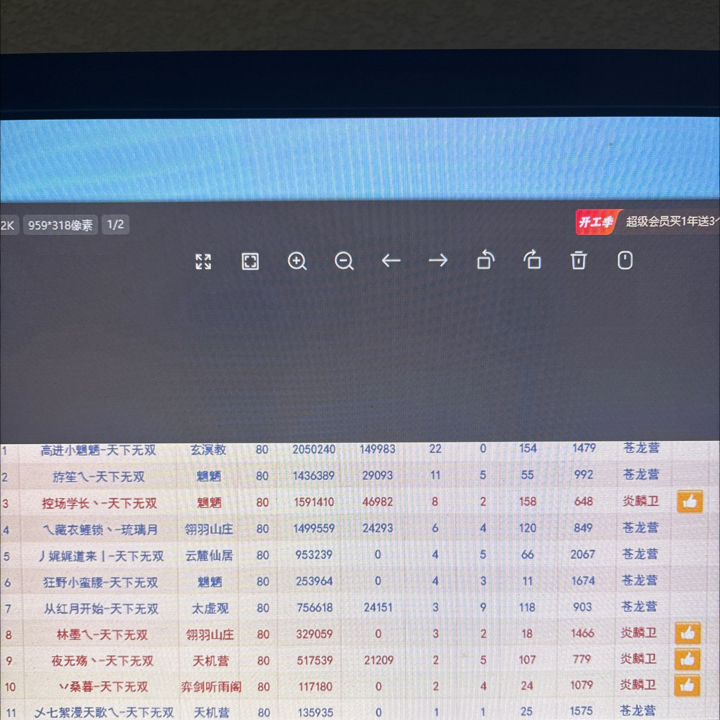Enter fullscreen view mode

[203, 261]
